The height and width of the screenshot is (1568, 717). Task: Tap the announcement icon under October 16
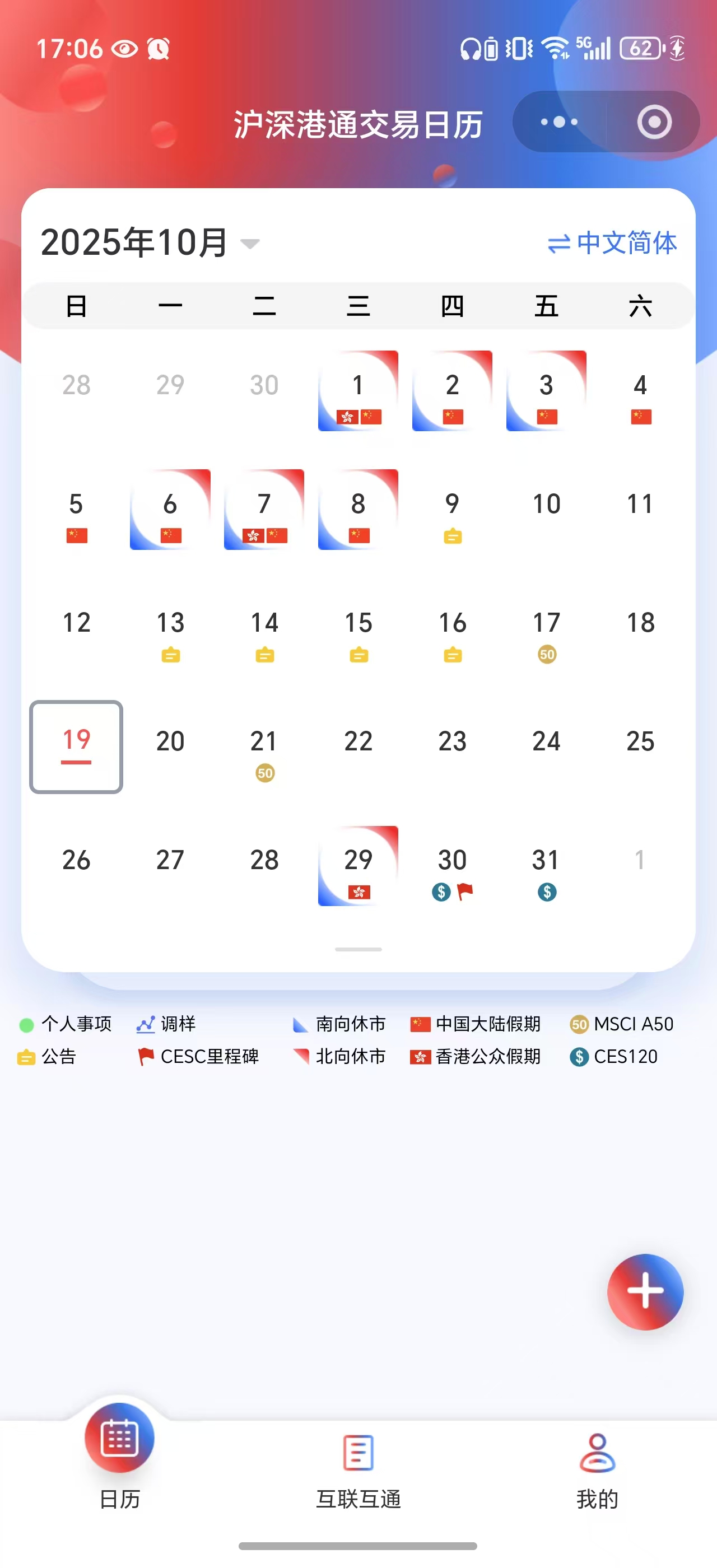pyautogui.click(x=451, y=655)
